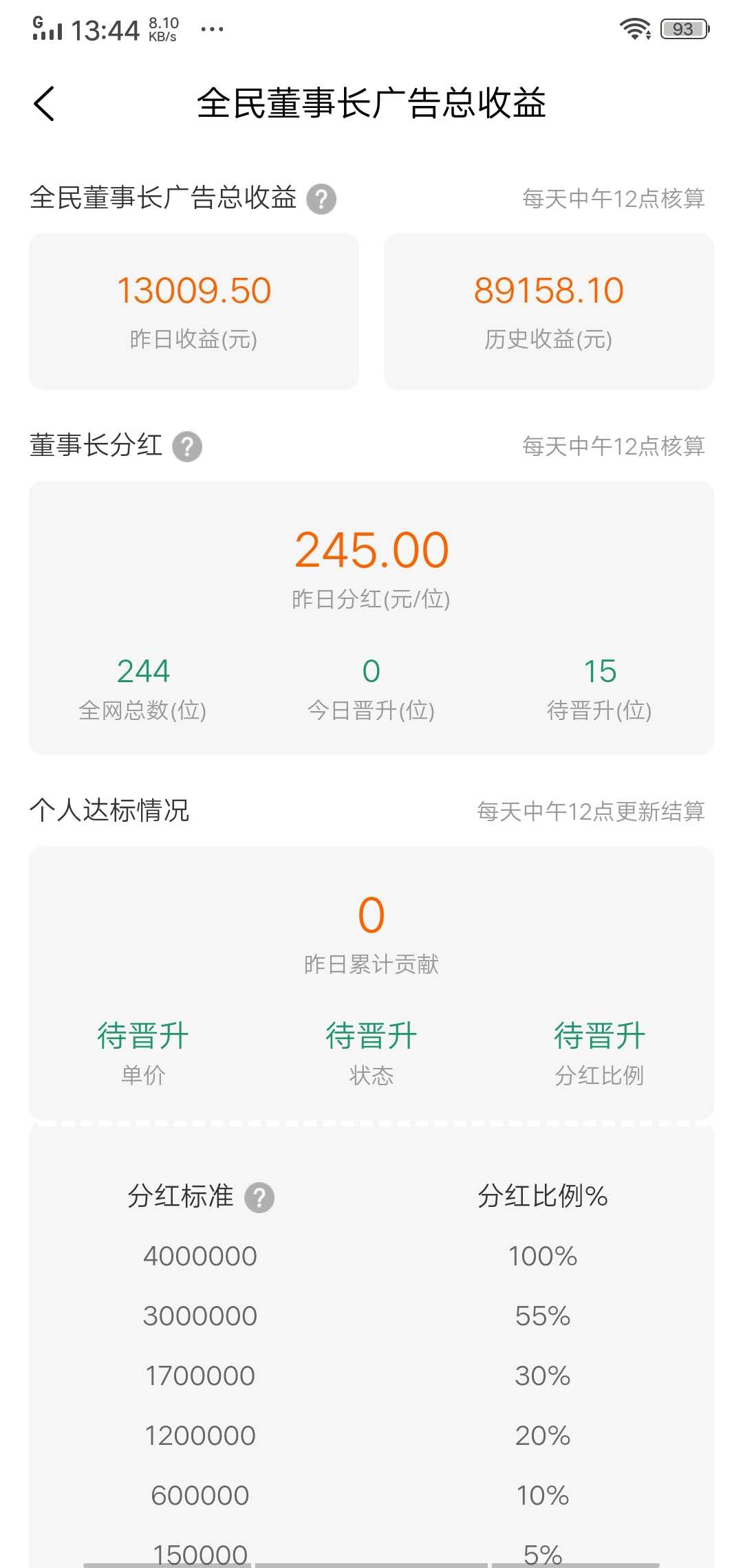This screenshot has width=743, height=1568.
Task: Tap 待晋升 under 单价
Action: click(x=142, y=1035)
